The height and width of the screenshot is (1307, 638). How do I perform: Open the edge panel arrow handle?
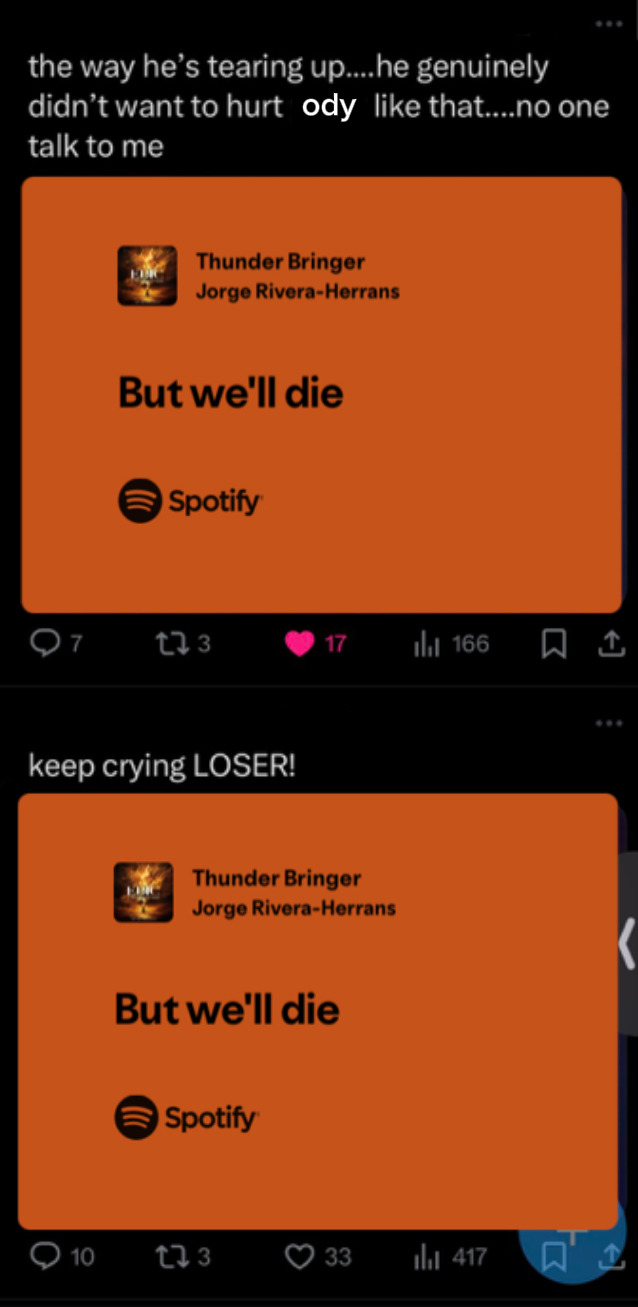coord(626,944)
